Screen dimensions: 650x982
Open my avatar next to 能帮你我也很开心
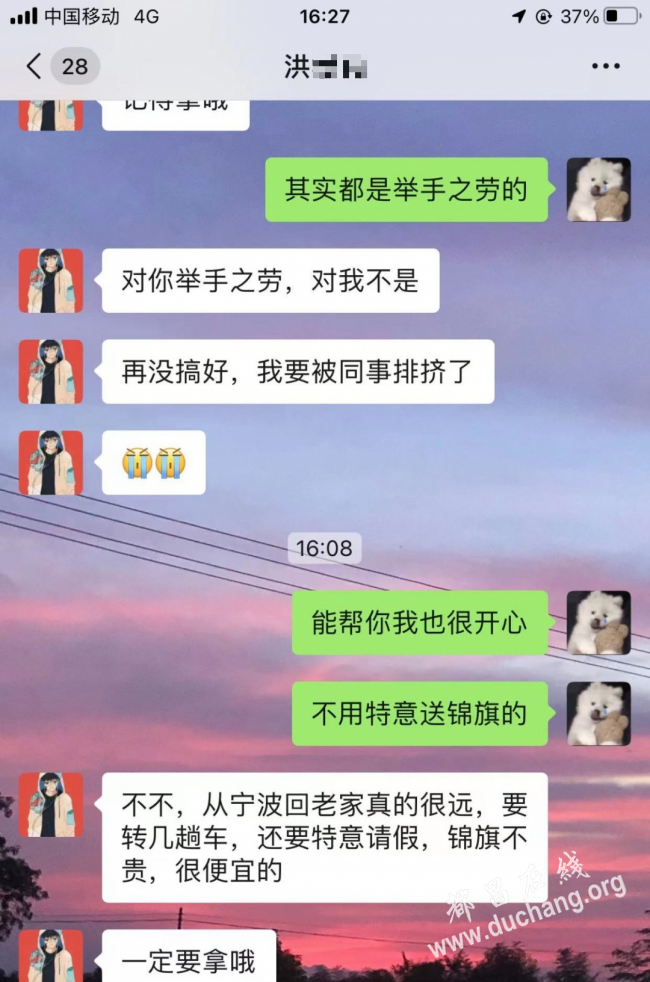[x=598, y=623]
